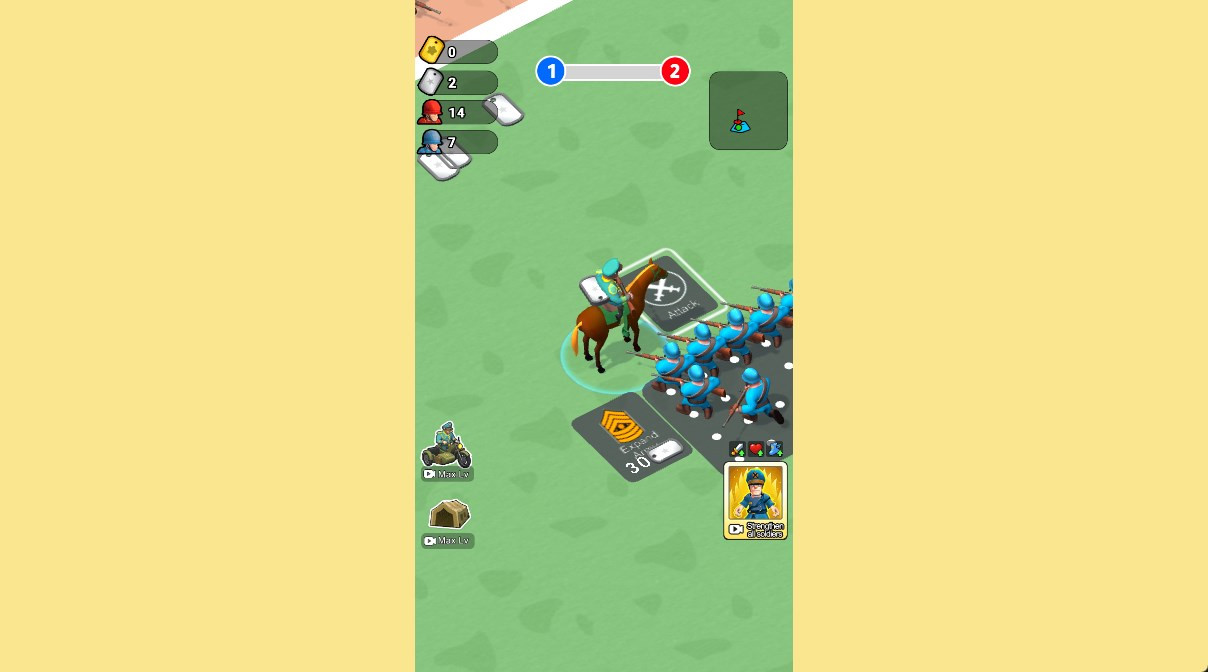Viewport: 1208px width, 672px height.
Task: Open the minimap with the red flag
Action: (748, 111)
